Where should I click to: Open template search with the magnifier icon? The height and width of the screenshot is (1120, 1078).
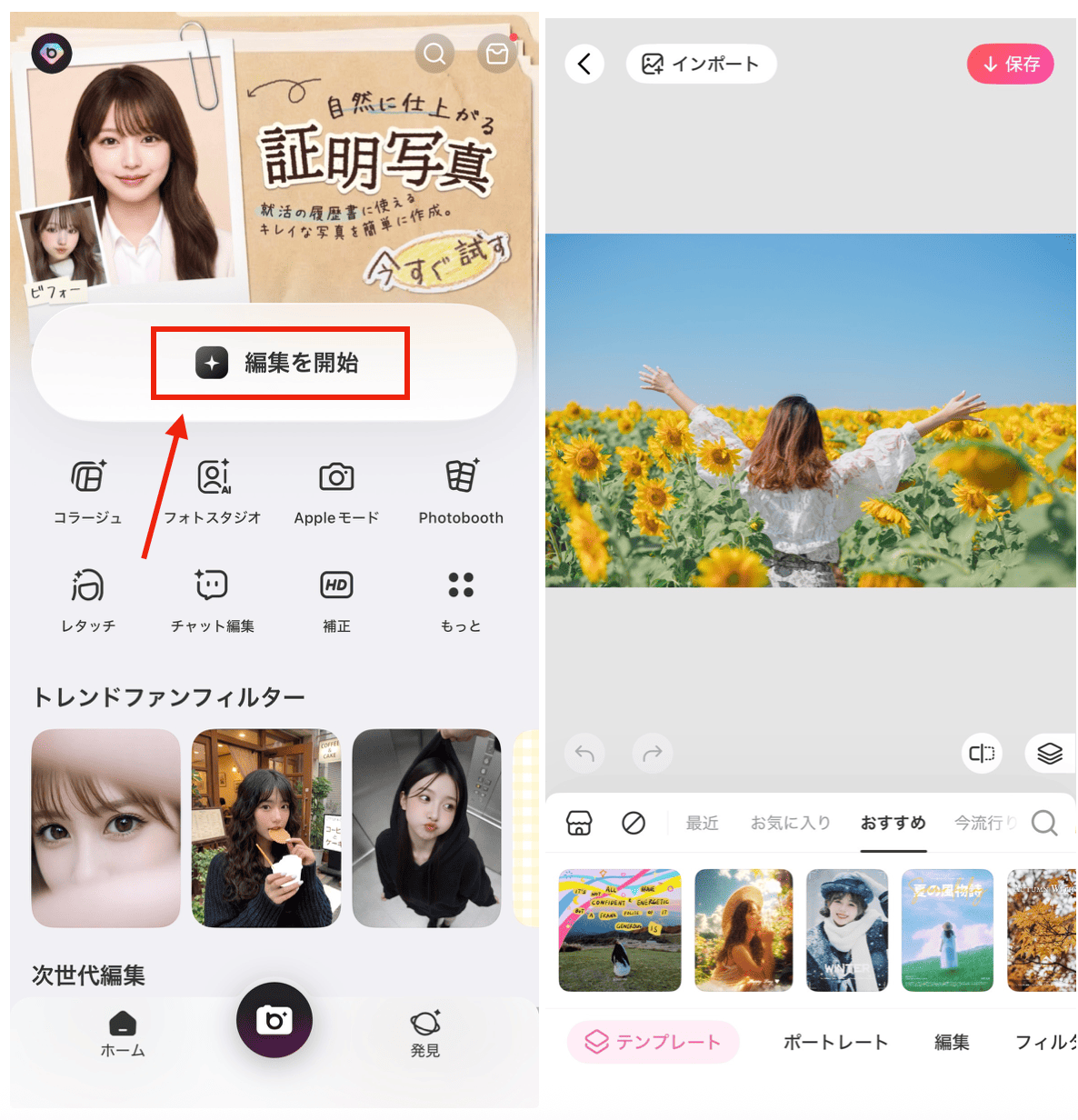pos(1043,823)
